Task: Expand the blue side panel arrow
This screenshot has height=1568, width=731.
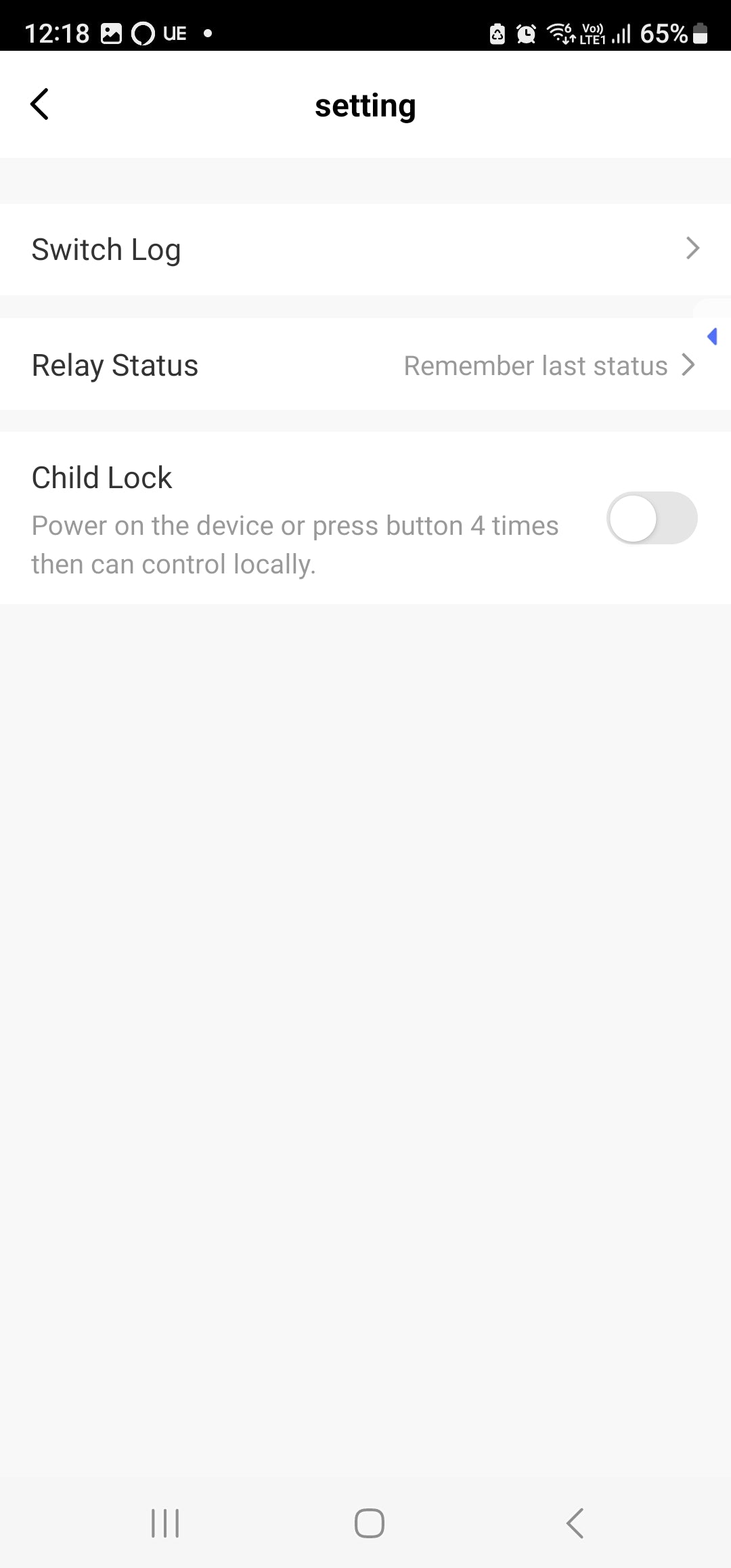Action: 712,336
